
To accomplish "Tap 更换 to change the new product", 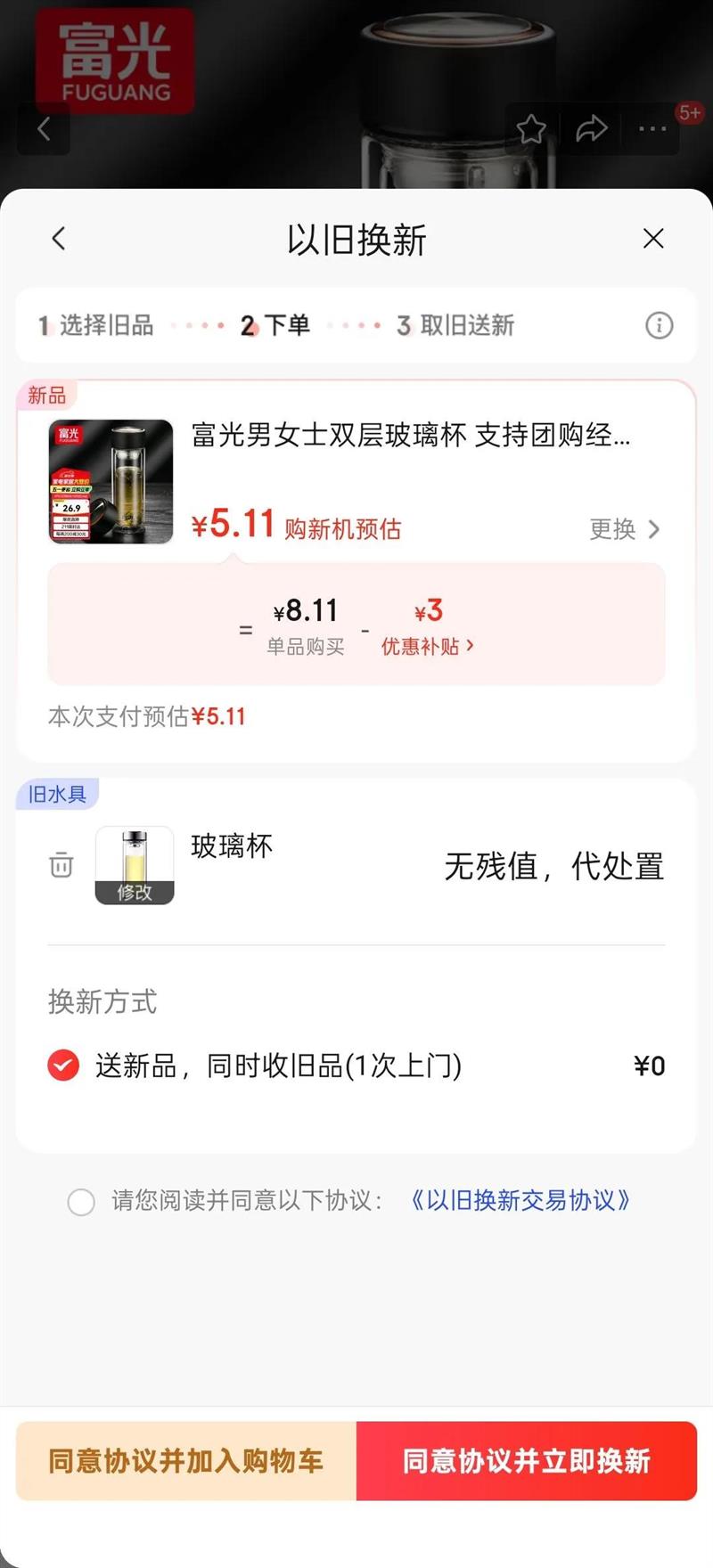I will pyautogui.click(x=625, y=529).
